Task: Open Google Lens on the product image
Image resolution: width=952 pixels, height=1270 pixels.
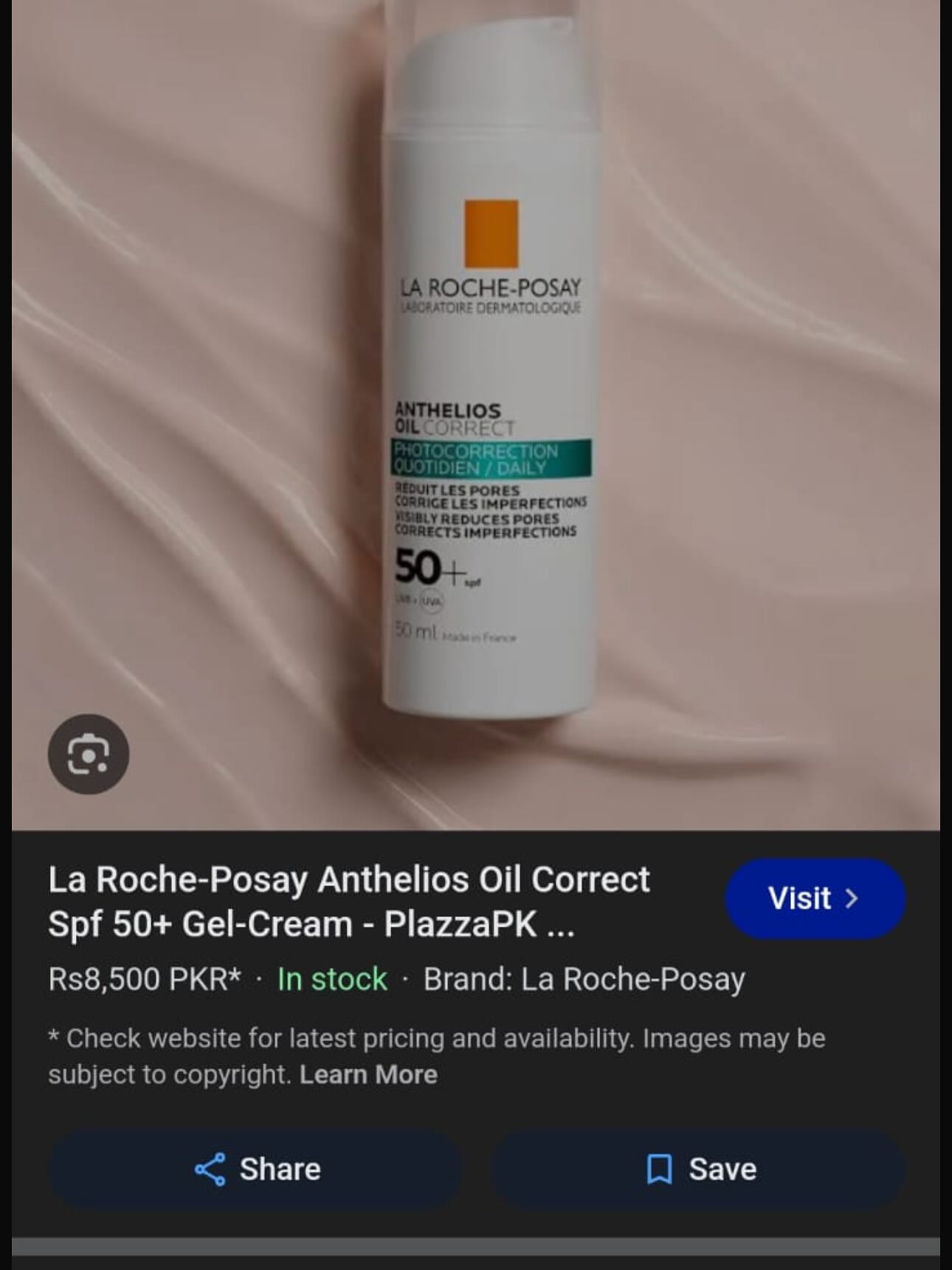Action: coord(89,754)
